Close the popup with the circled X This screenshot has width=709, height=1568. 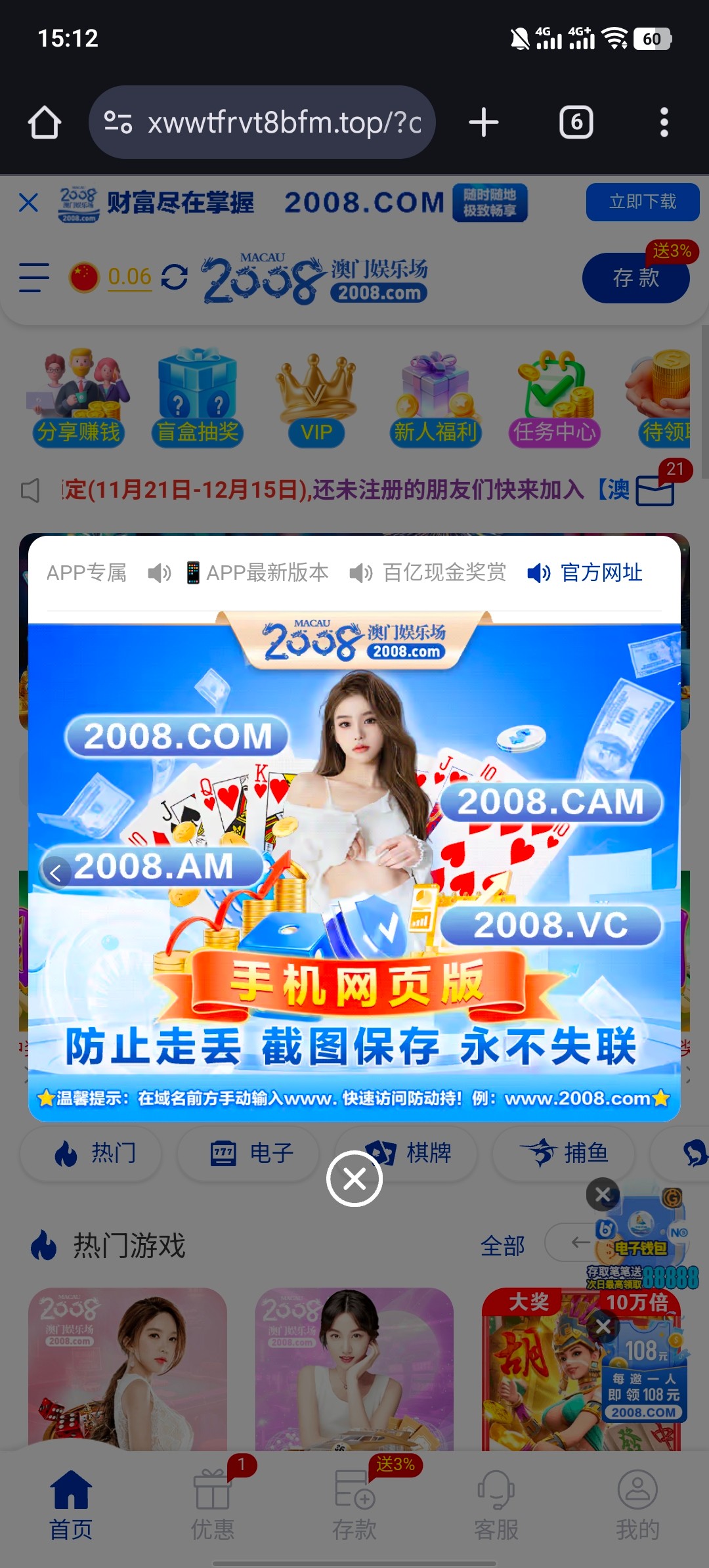pos(354,1179)
